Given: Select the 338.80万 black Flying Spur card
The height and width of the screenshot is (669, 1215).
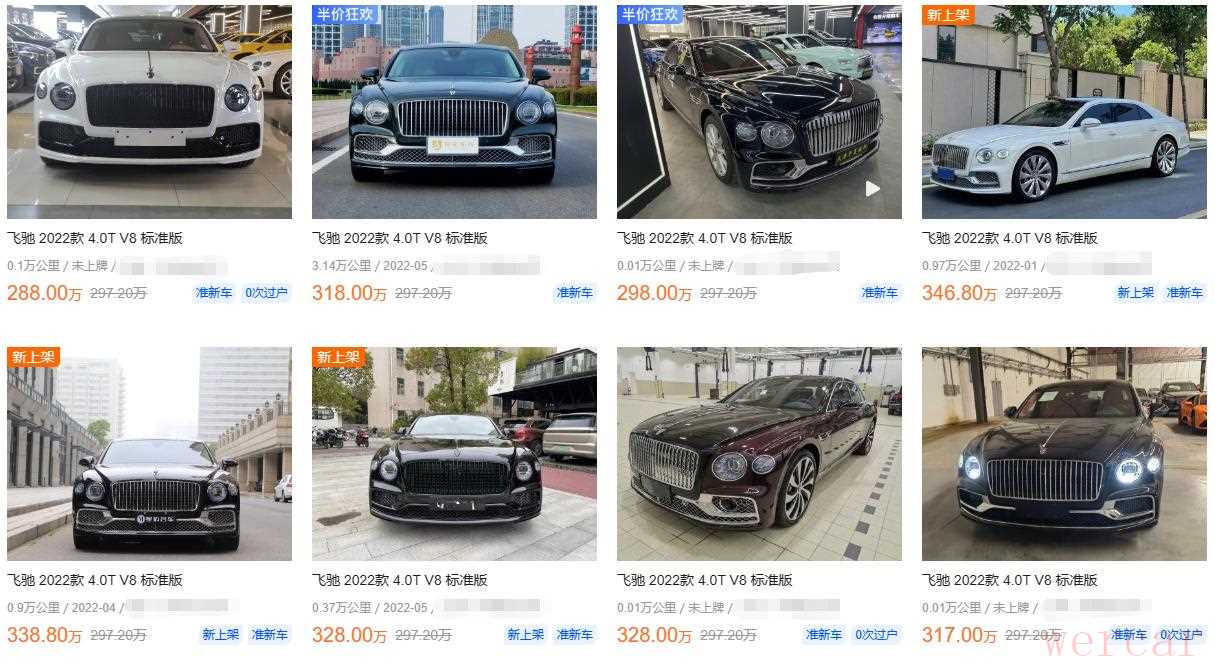Looking at the screenshot, I should 149,453.
